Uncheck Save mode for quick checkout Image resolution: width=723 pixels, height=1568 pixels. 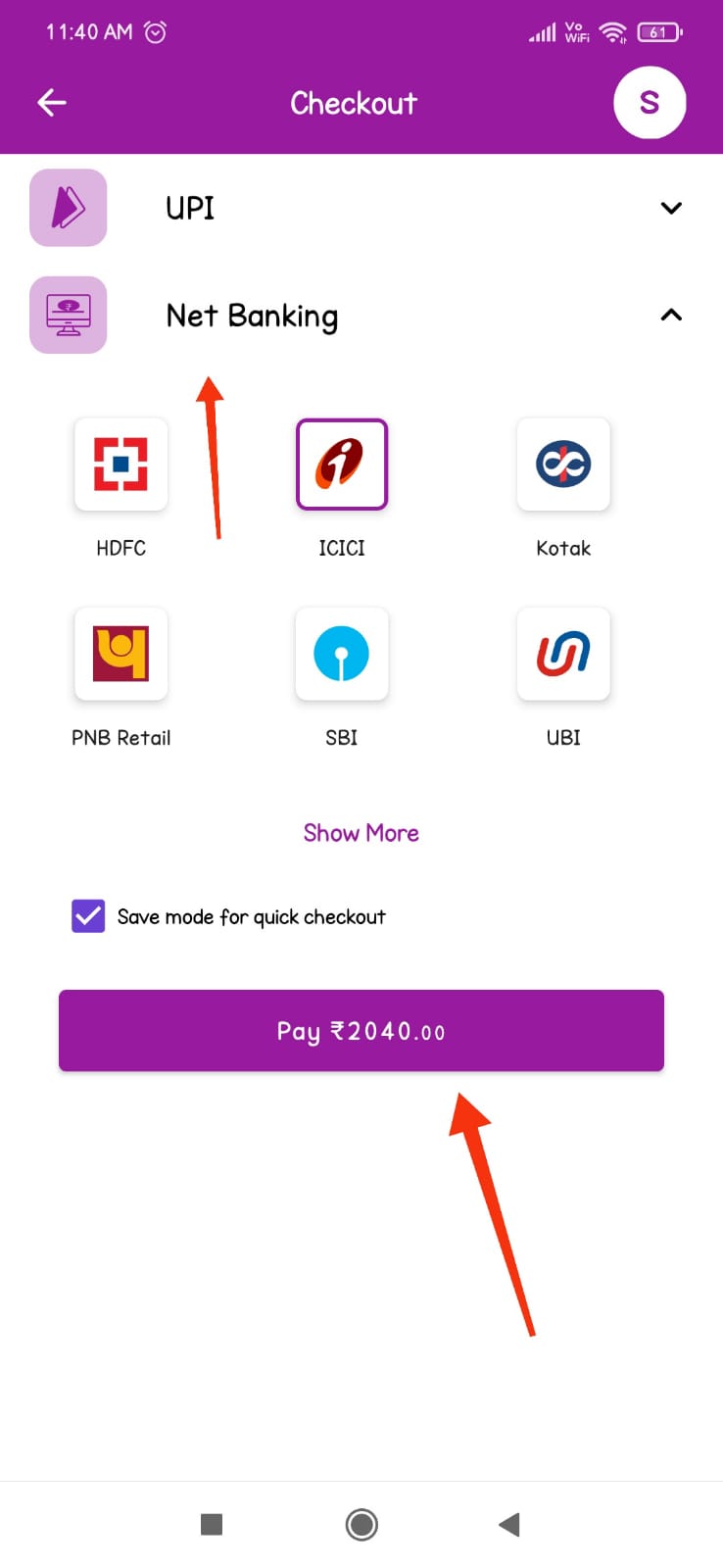pyautogui.click(x=88, y=916)
